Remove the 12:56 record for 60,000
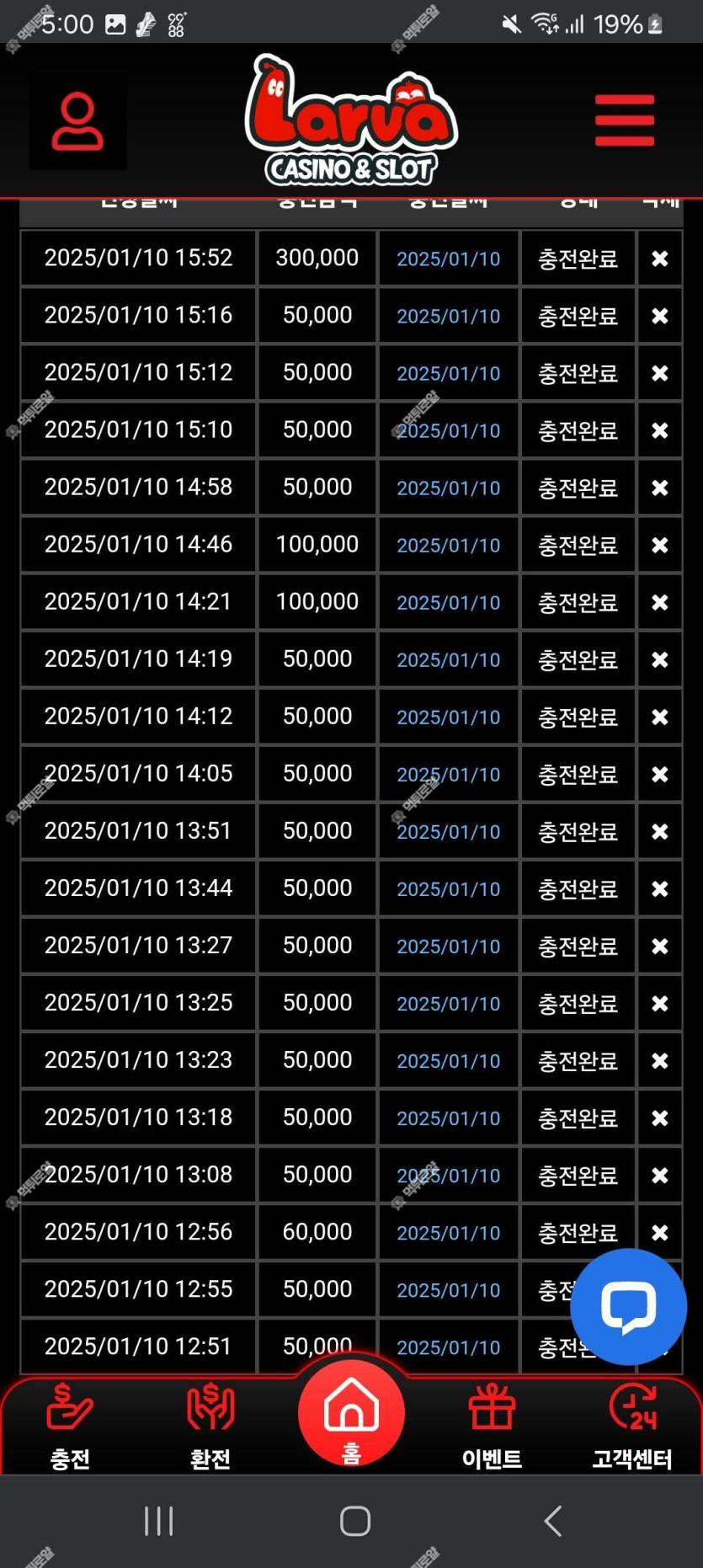This screenshot has height=1568, width=703. click(x=660, y=1233)
